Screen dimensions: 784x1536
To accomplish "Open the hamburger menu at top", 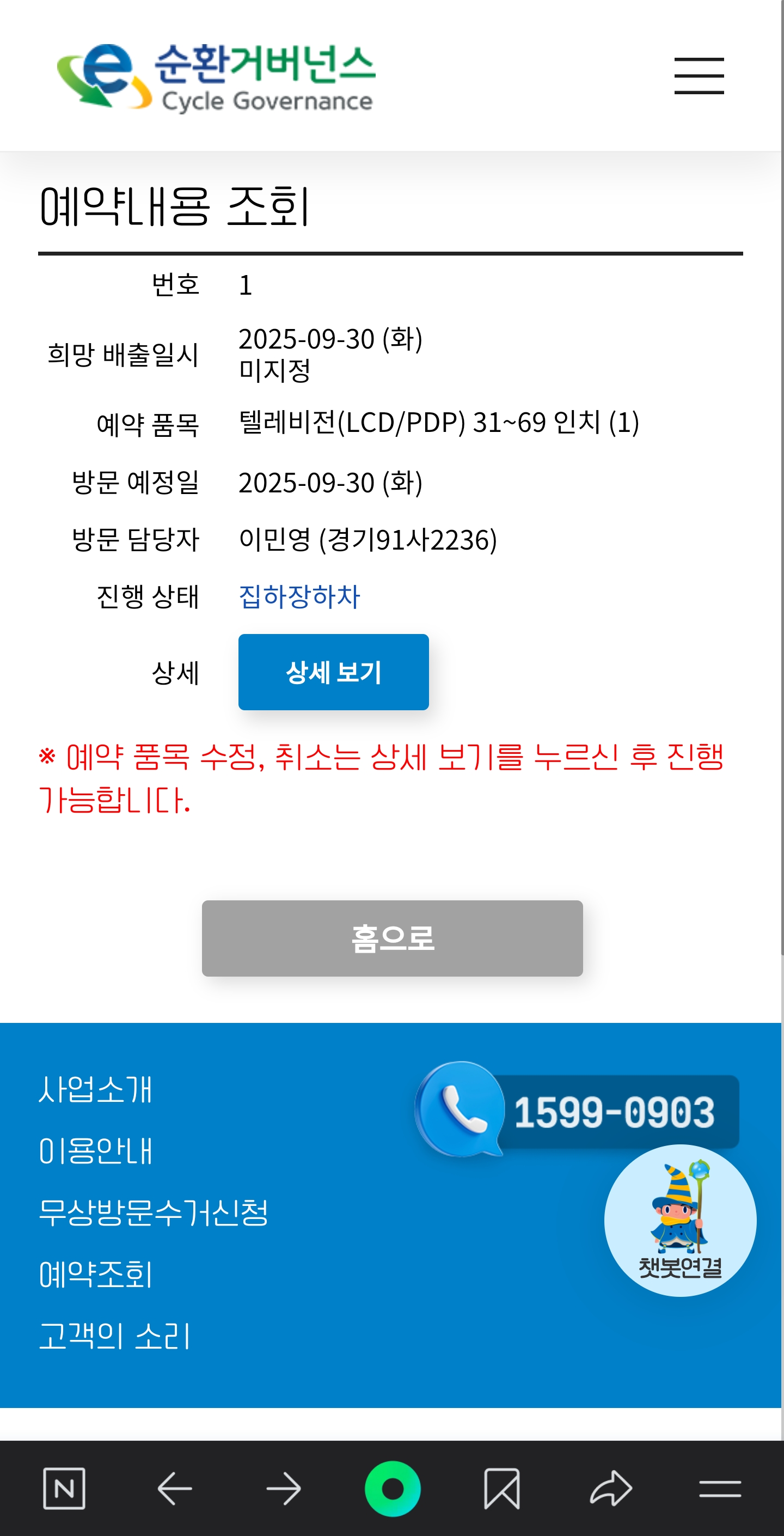I will click(x=699, y=76).
